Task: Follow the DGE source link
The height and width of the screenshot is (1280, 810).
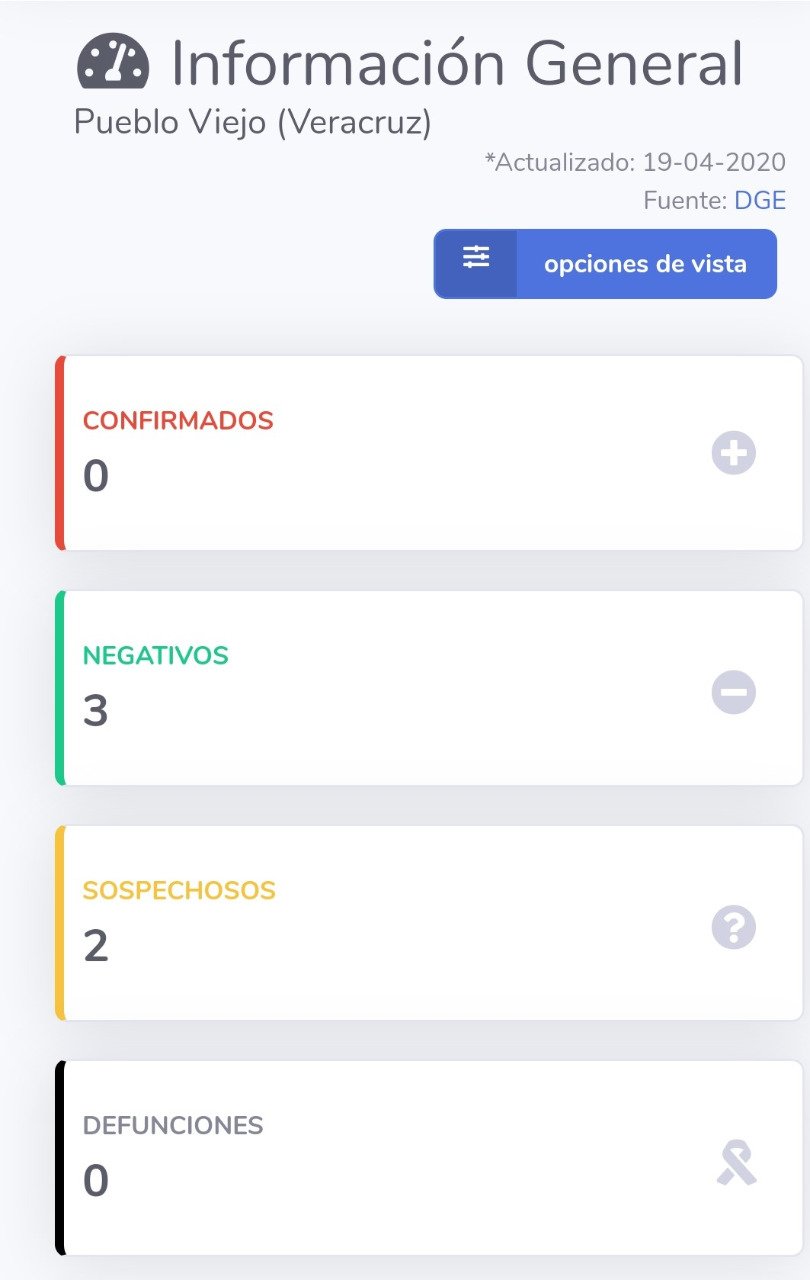Action: tap(760, 201)
